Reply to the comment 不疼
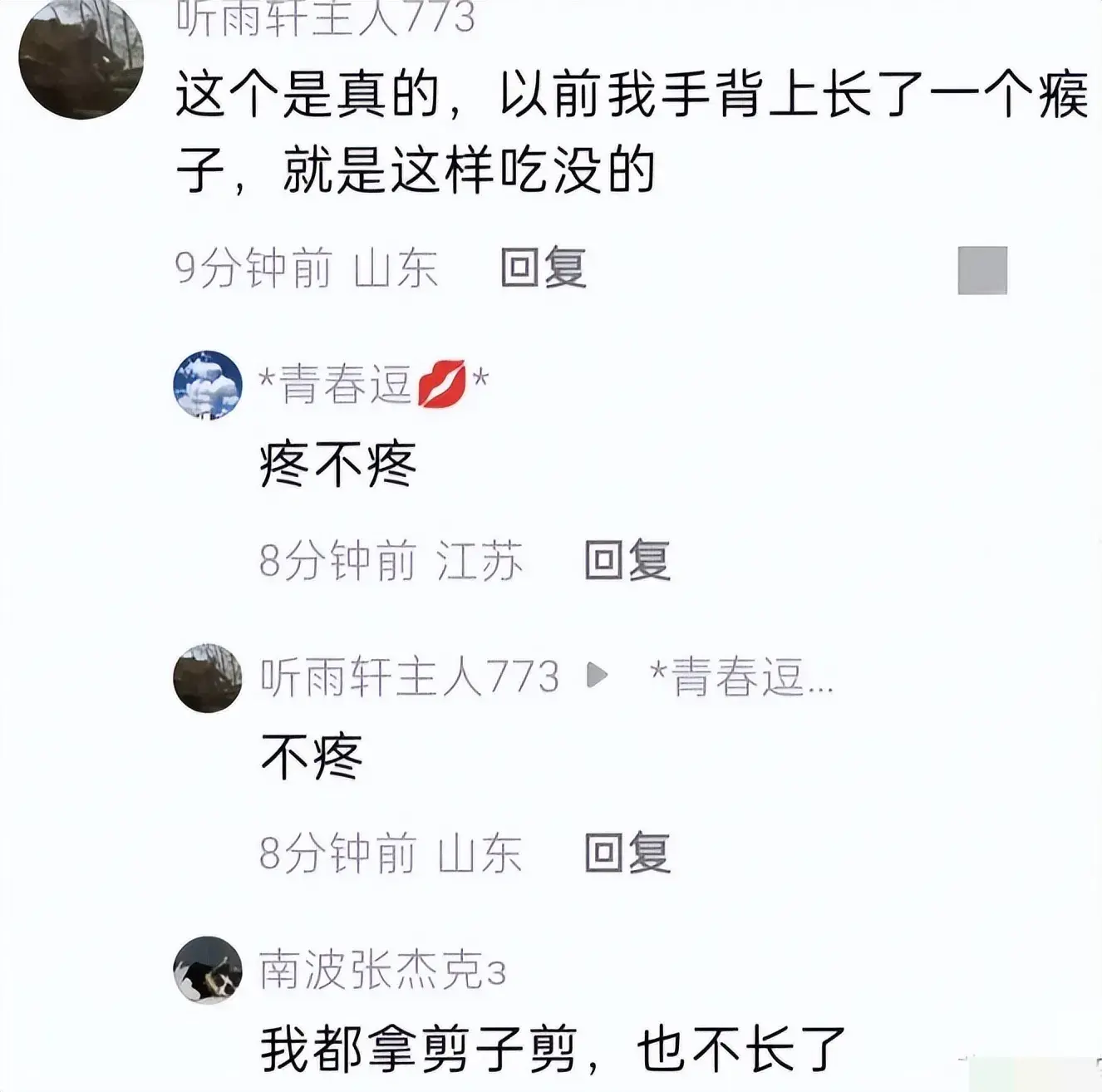The height and width of the screenshot is (1092, 1102). click(627, 853)
